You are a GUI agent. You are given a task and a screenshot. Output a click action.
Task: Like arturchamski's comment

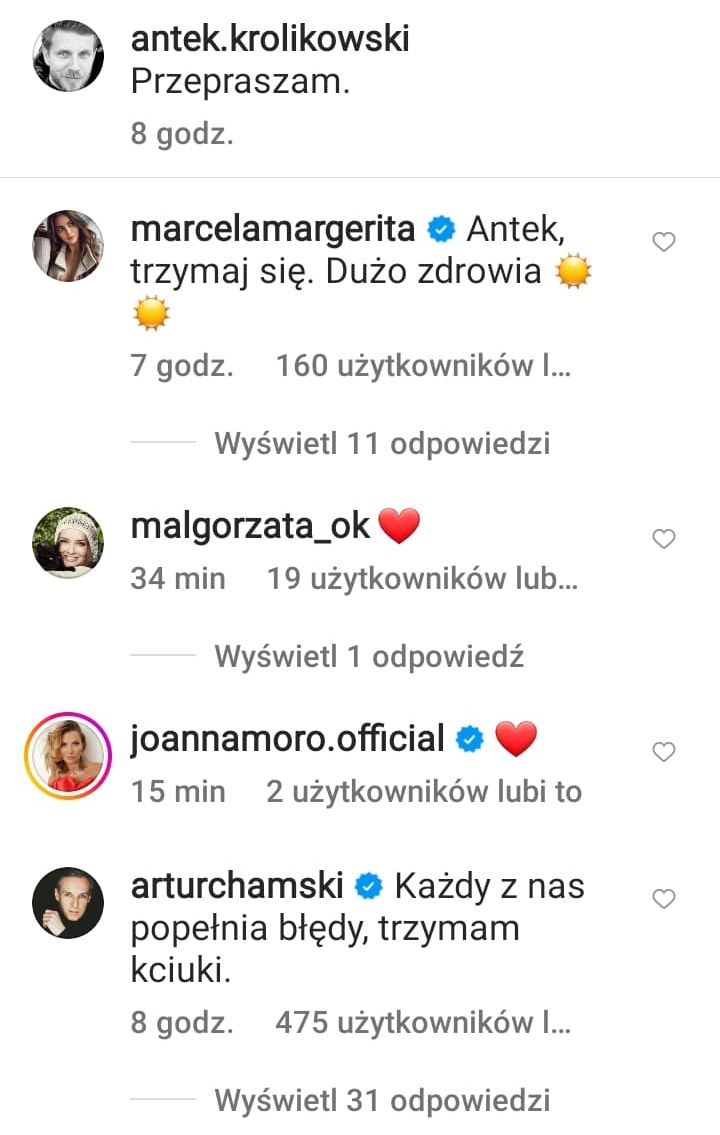(x=664, y=899)
